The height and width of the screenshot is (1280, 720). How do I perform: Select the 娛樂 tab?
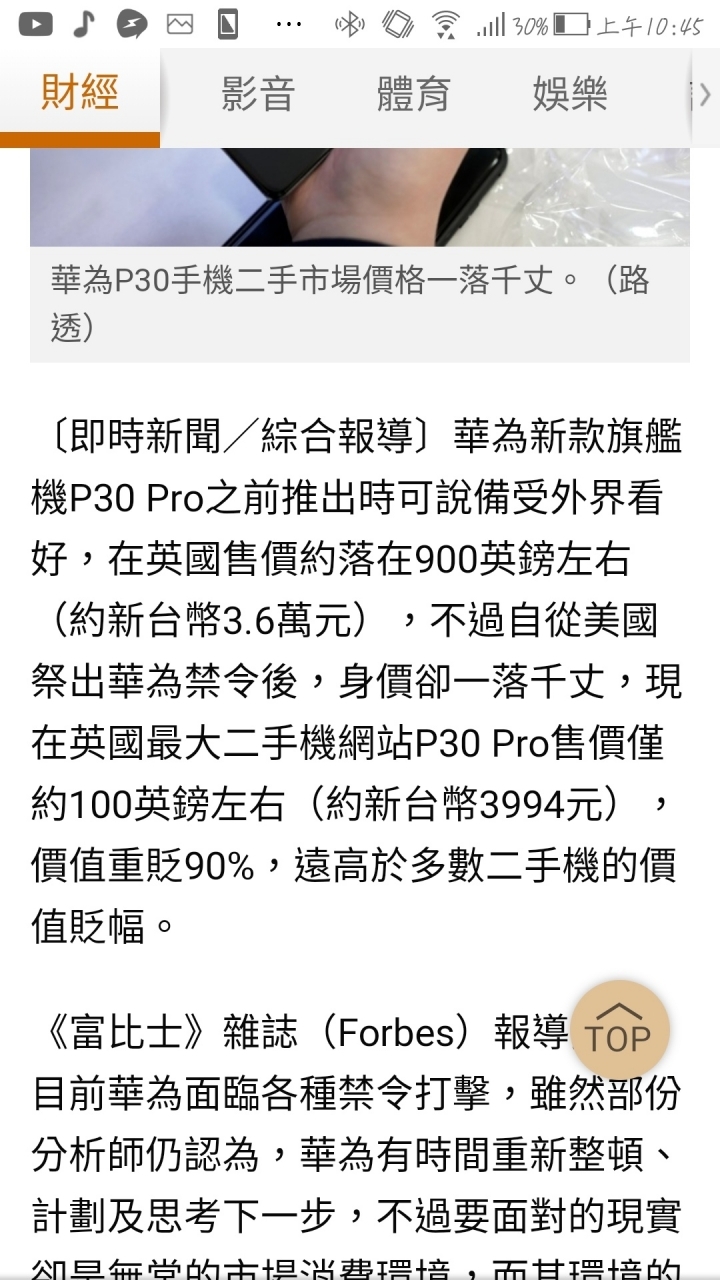[569, 94]
